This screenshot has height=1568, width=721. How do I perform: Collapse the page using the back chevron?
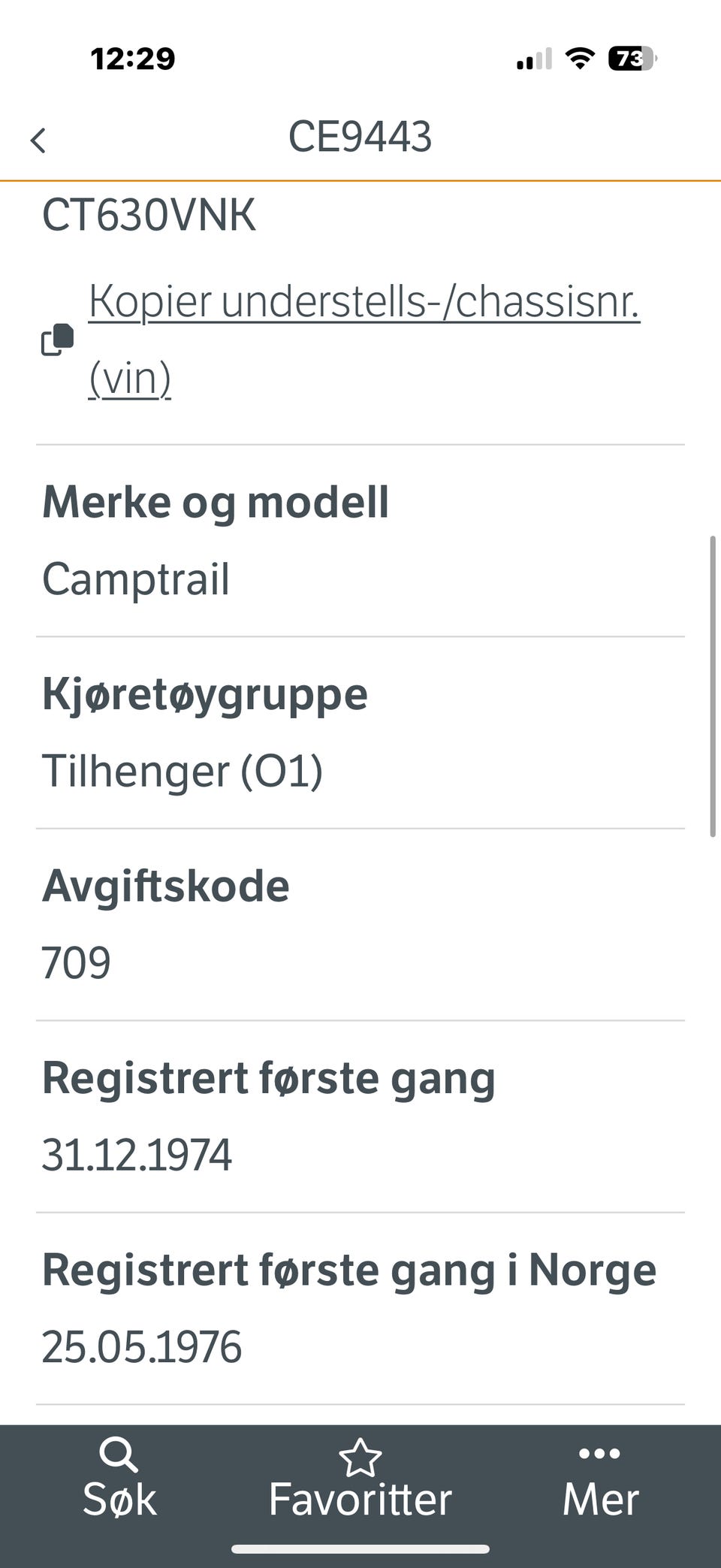(x=39, y=140)
